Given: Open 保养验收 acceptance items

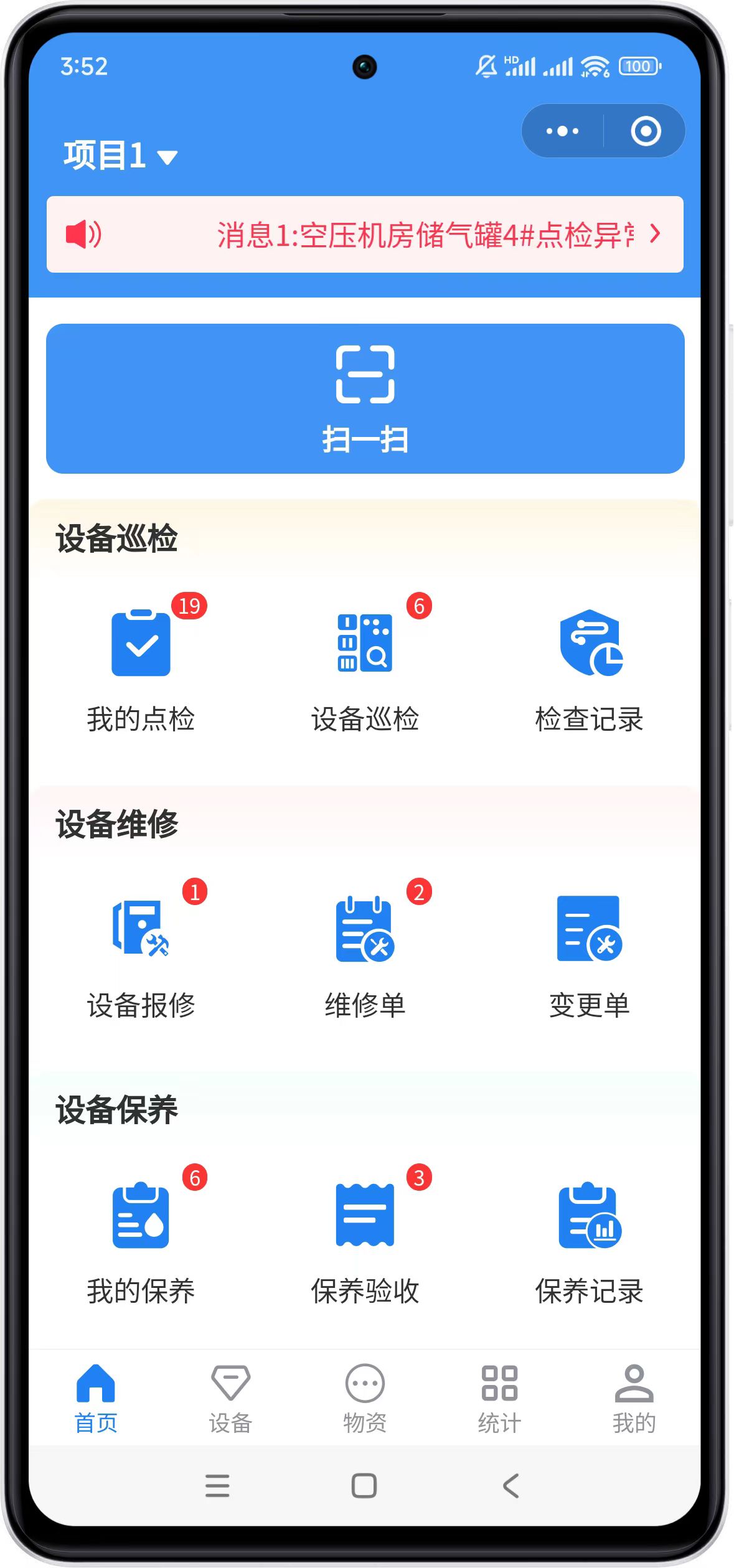Looking at the screenshot, I should pos(365,1239).
